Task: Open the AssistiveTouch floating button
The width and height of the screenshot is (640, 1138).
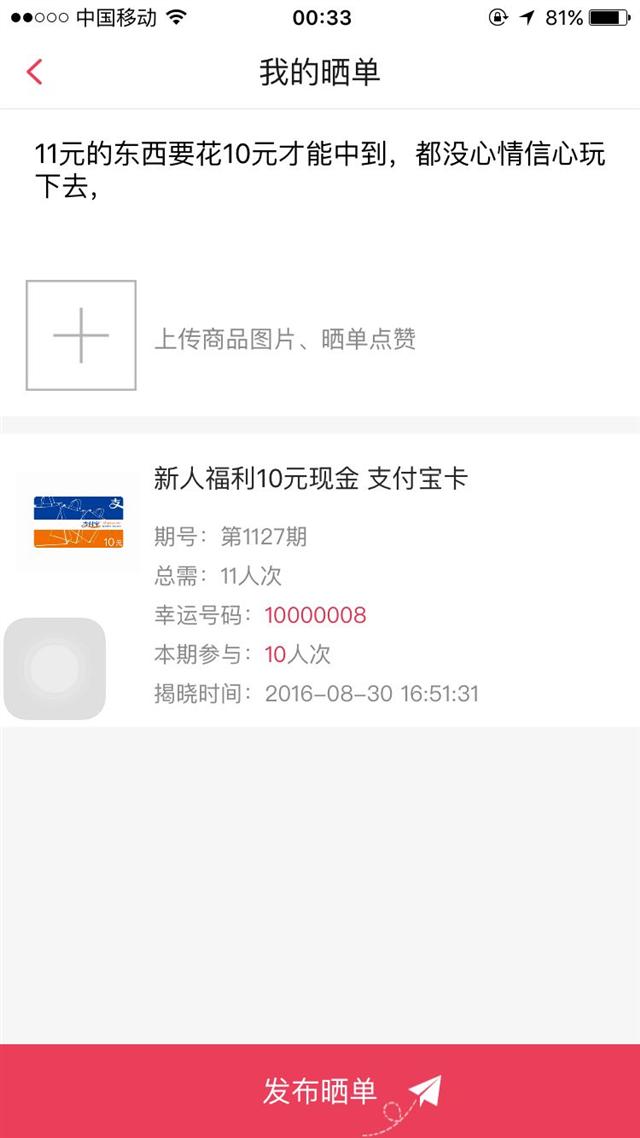Action: point(54,668)
